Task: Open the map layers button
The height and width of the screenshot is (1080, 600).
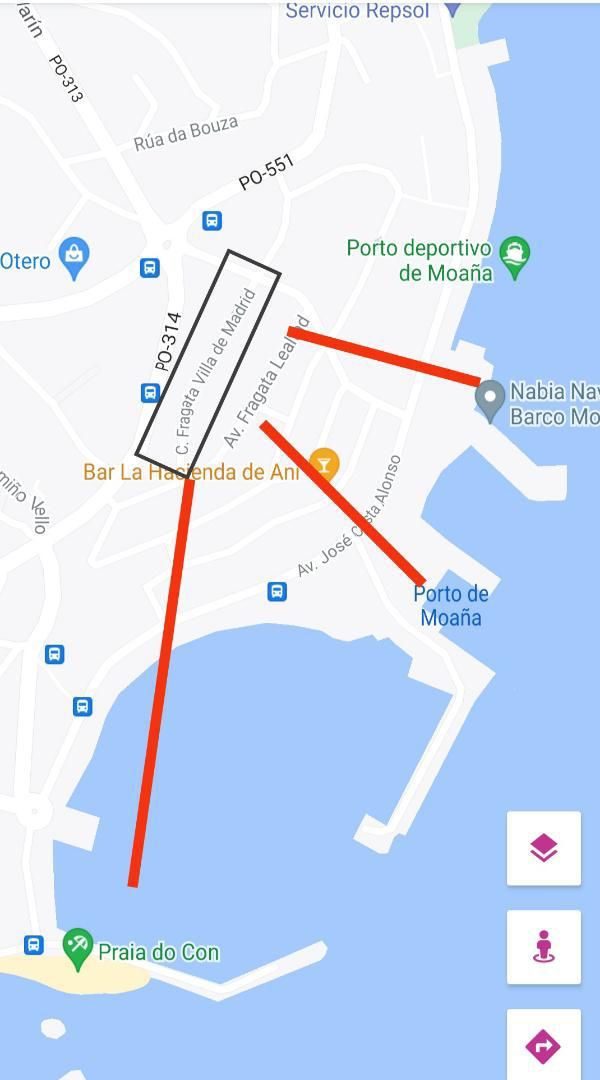Action: [x=543, y=848]
